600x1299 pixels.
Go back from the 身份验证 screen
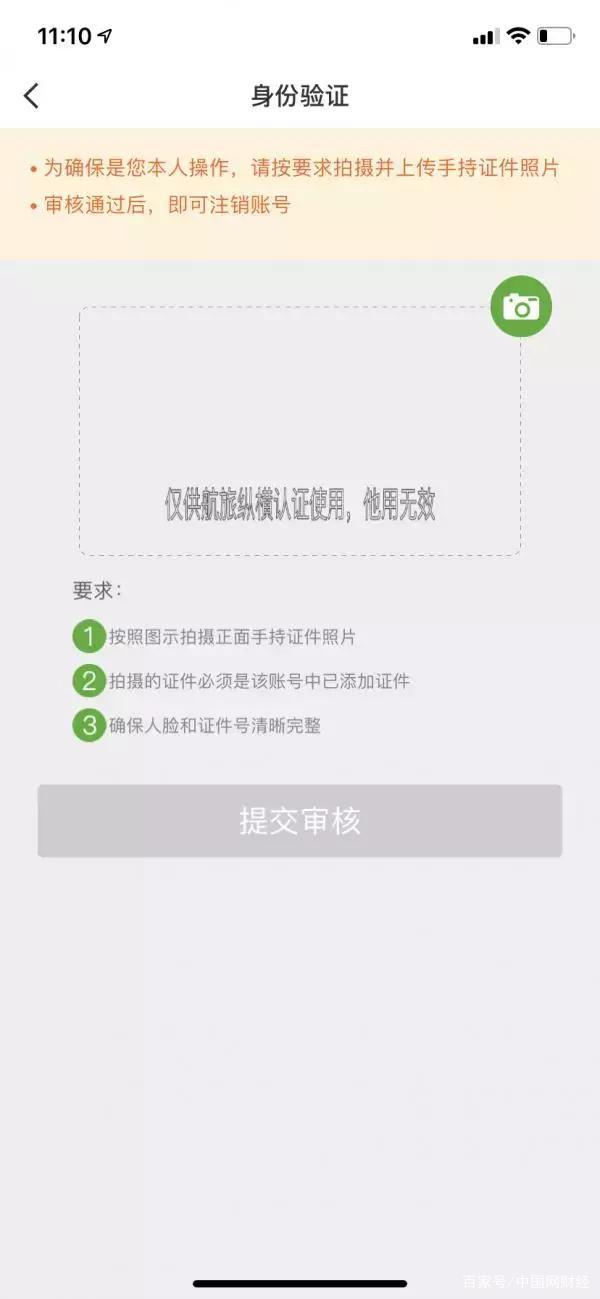click(x=32, y=96)
